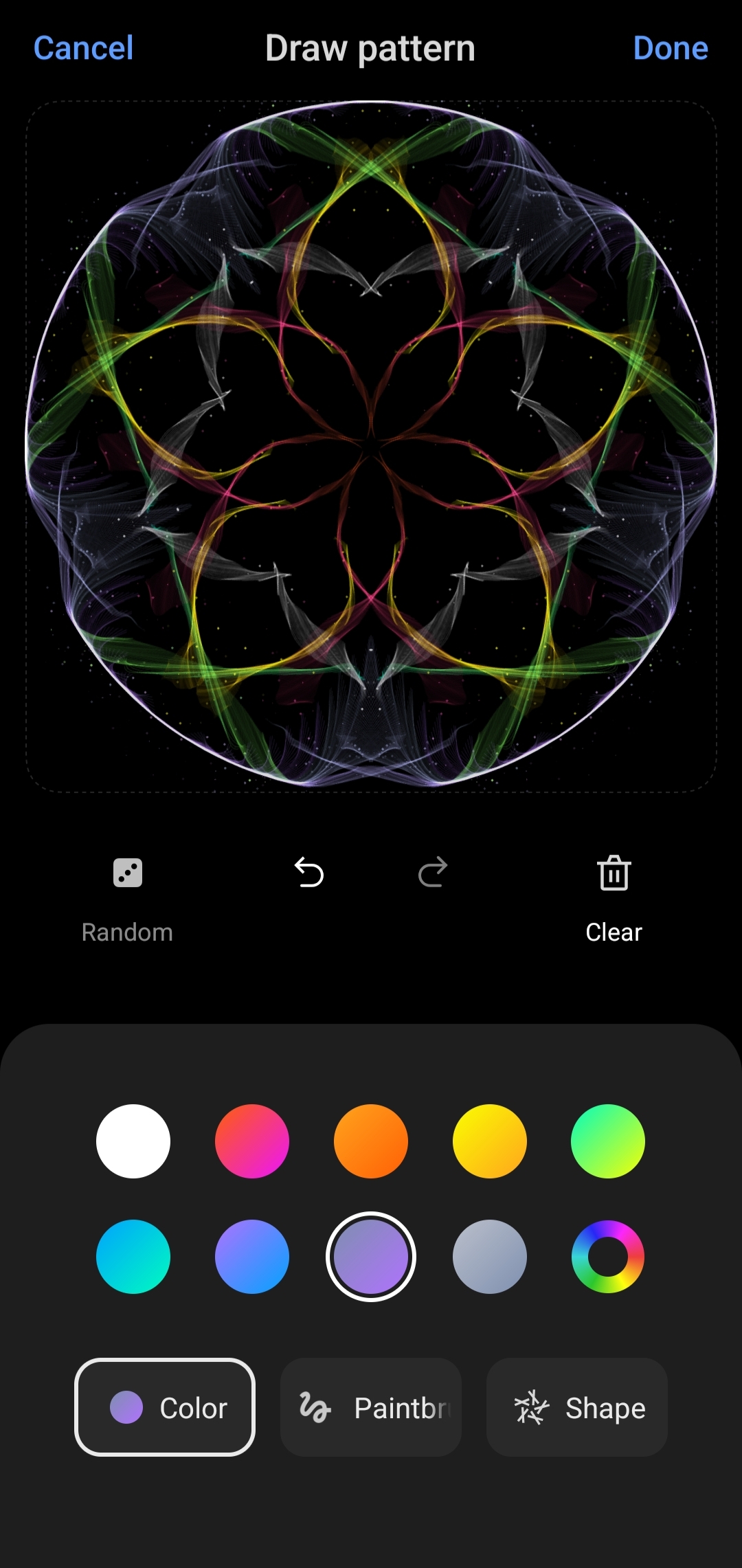742x1568 pixels.
Task: Select the yellow color swatch
Action: point(490,1141)
